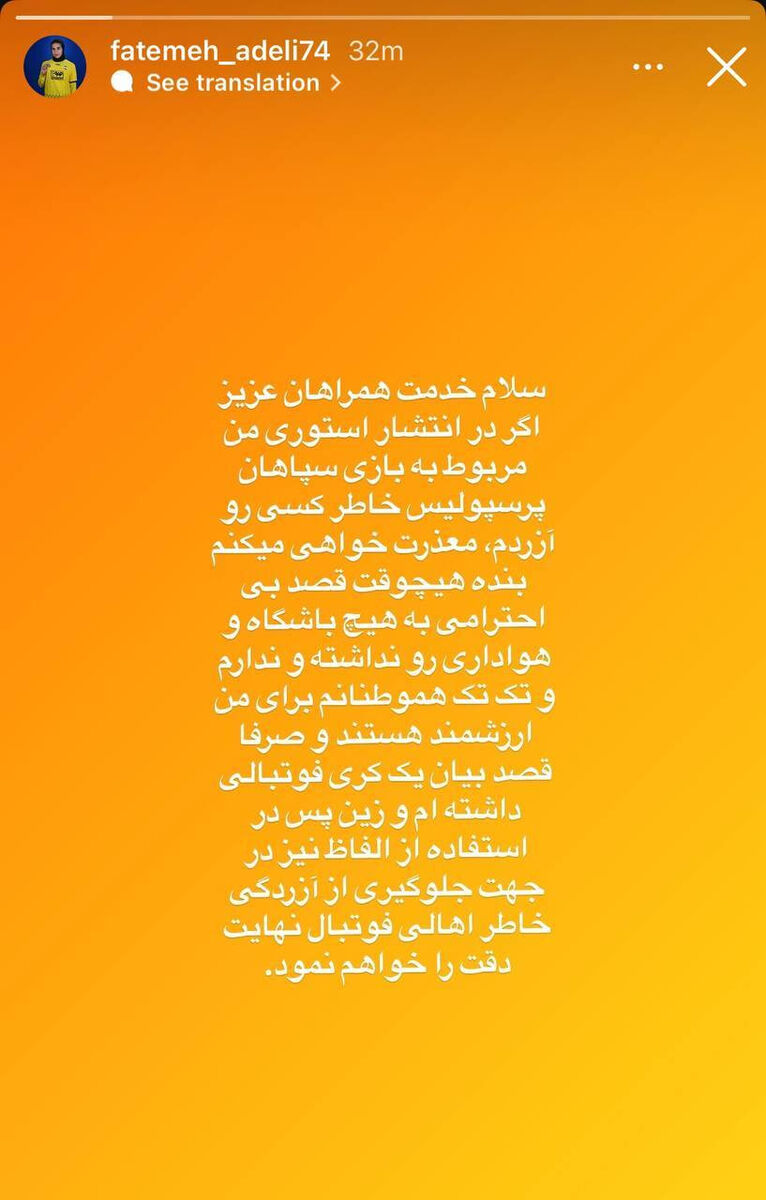Open the more-options expander at top right

point(649,66)
